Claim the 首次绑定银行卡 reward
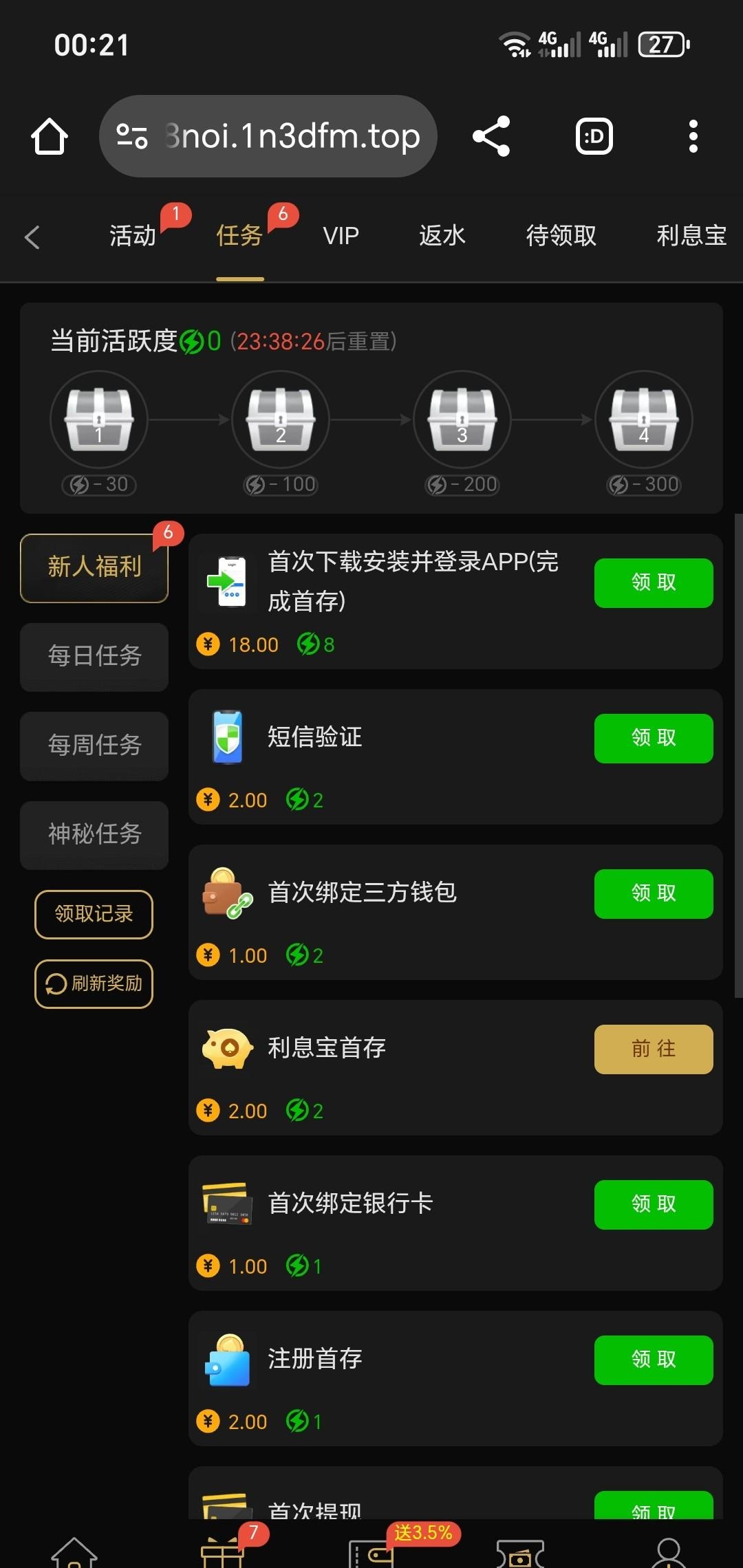This screenshot has width=743, height=1568. point(653,1204)
